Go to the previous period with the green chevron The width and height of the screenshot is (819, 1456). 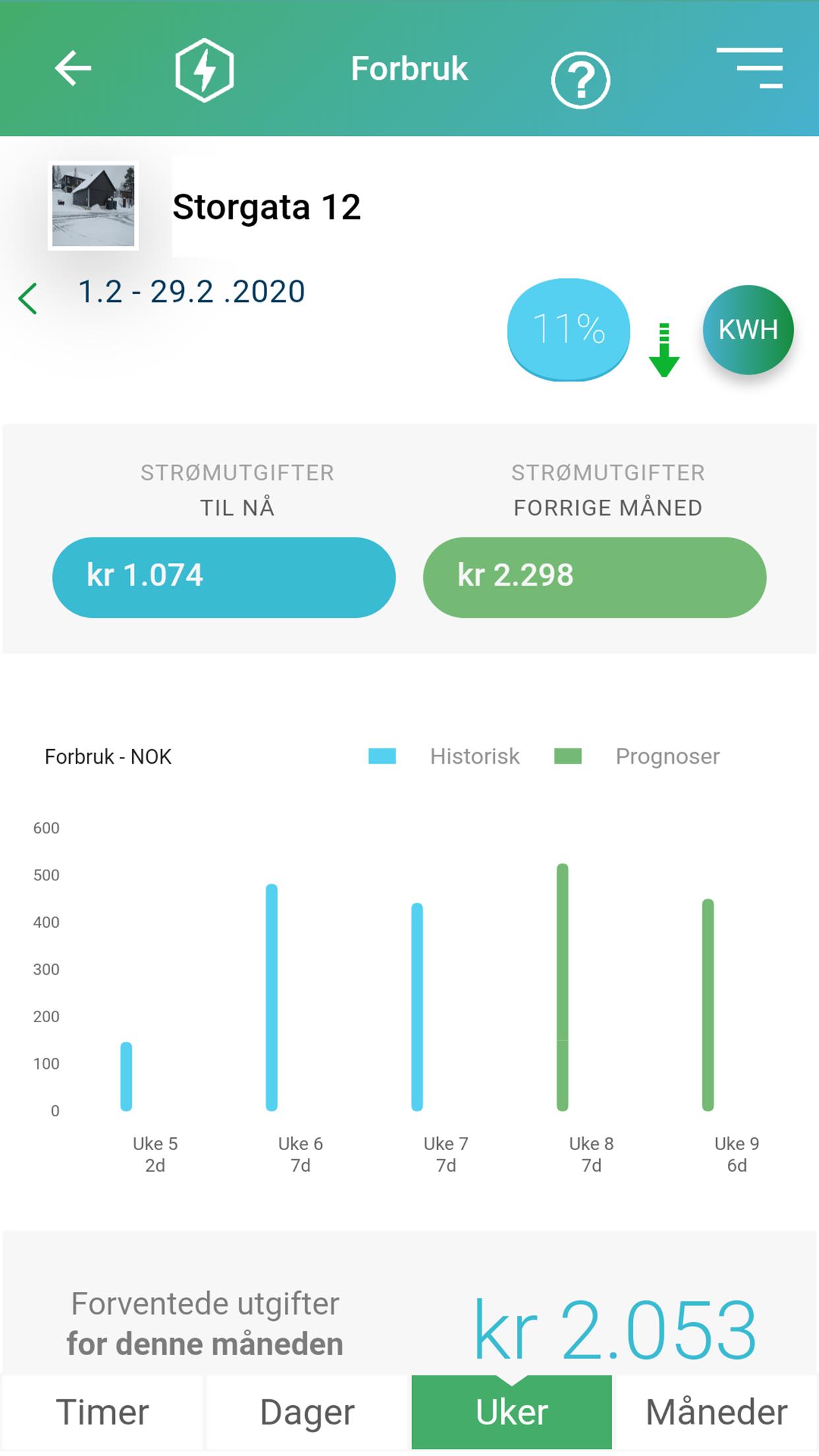[x=28, y=299]
